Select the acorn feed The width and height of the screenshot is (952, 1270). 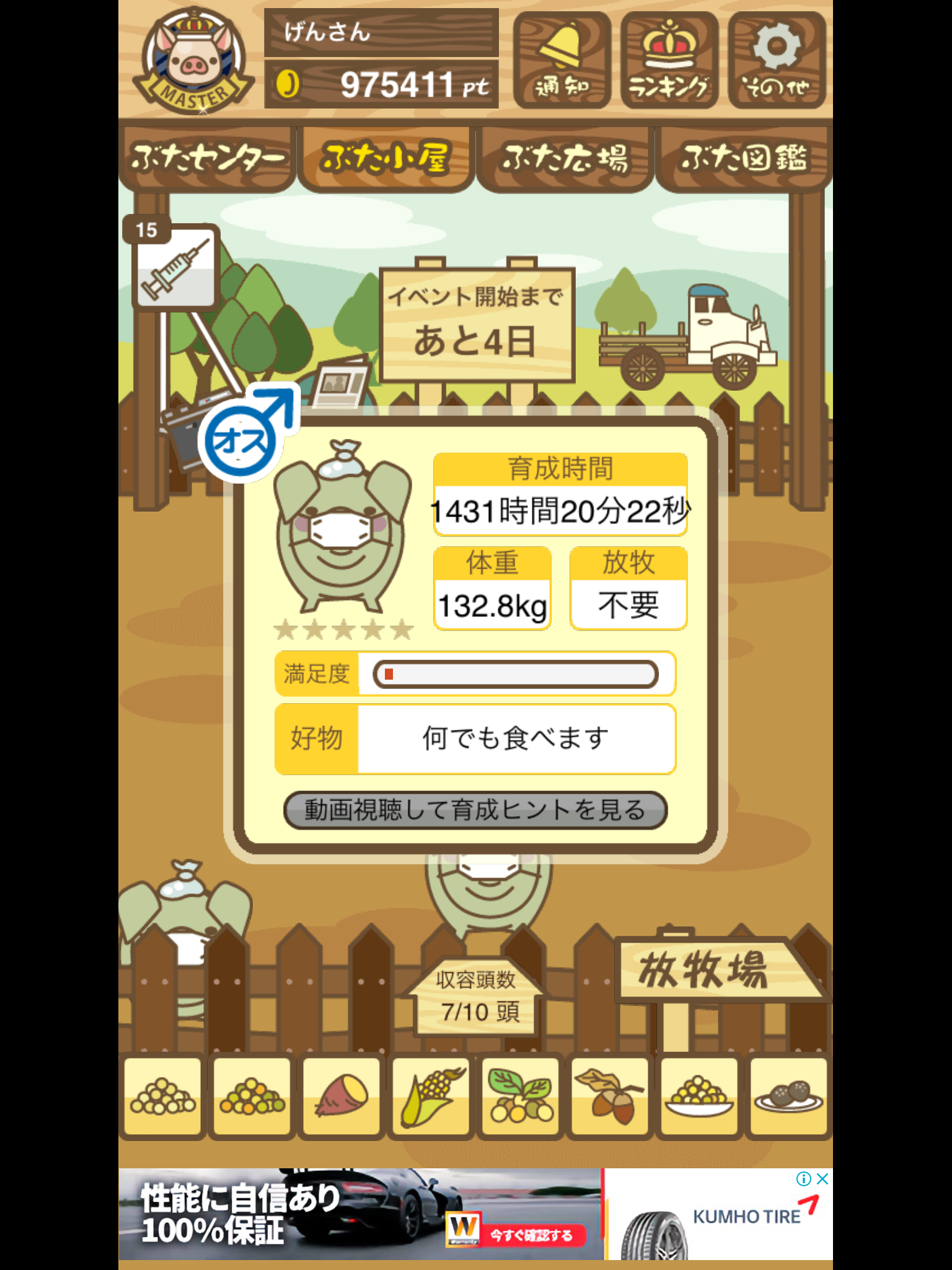(609, 1096)
